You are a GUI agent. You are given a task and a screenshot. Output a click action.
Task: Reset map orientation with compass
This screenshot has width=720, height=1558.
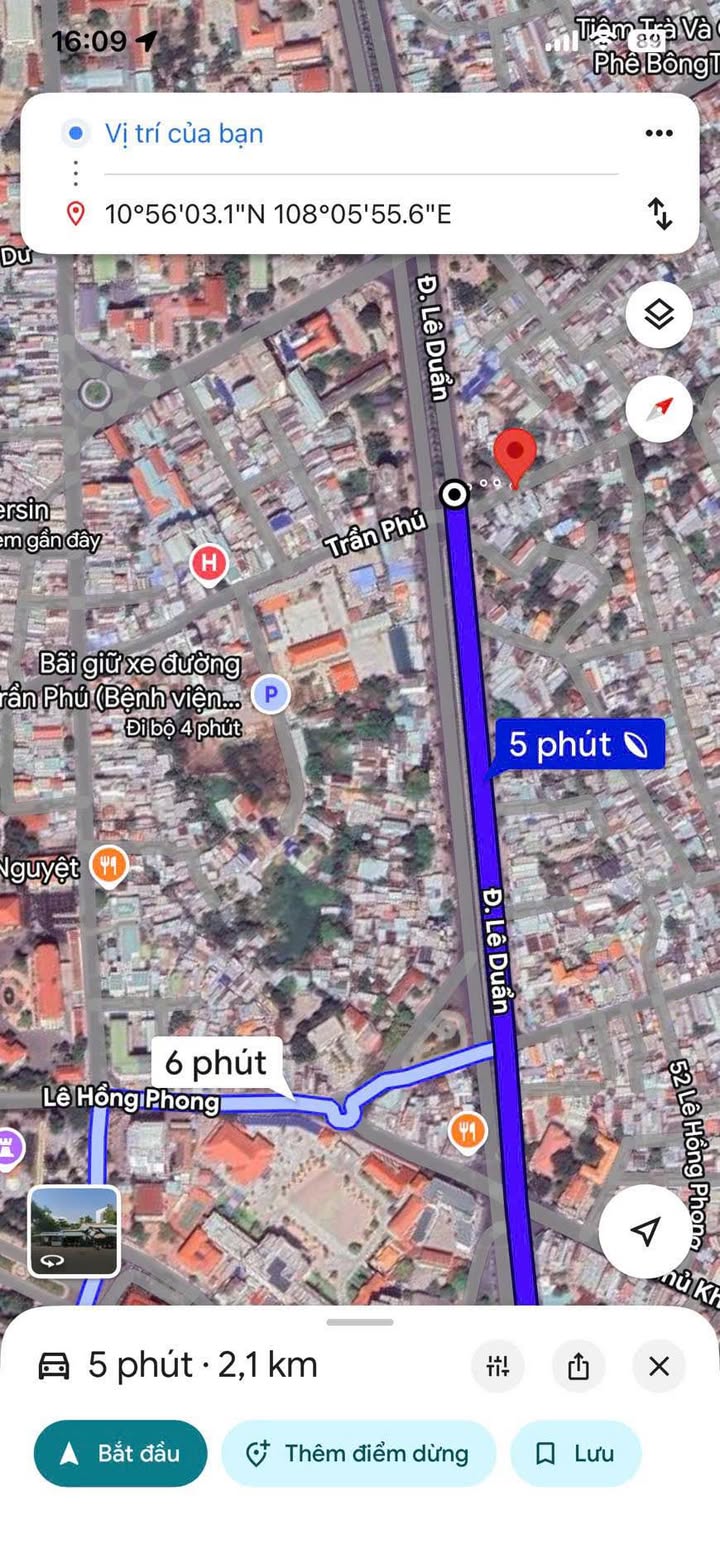[659, 409]
